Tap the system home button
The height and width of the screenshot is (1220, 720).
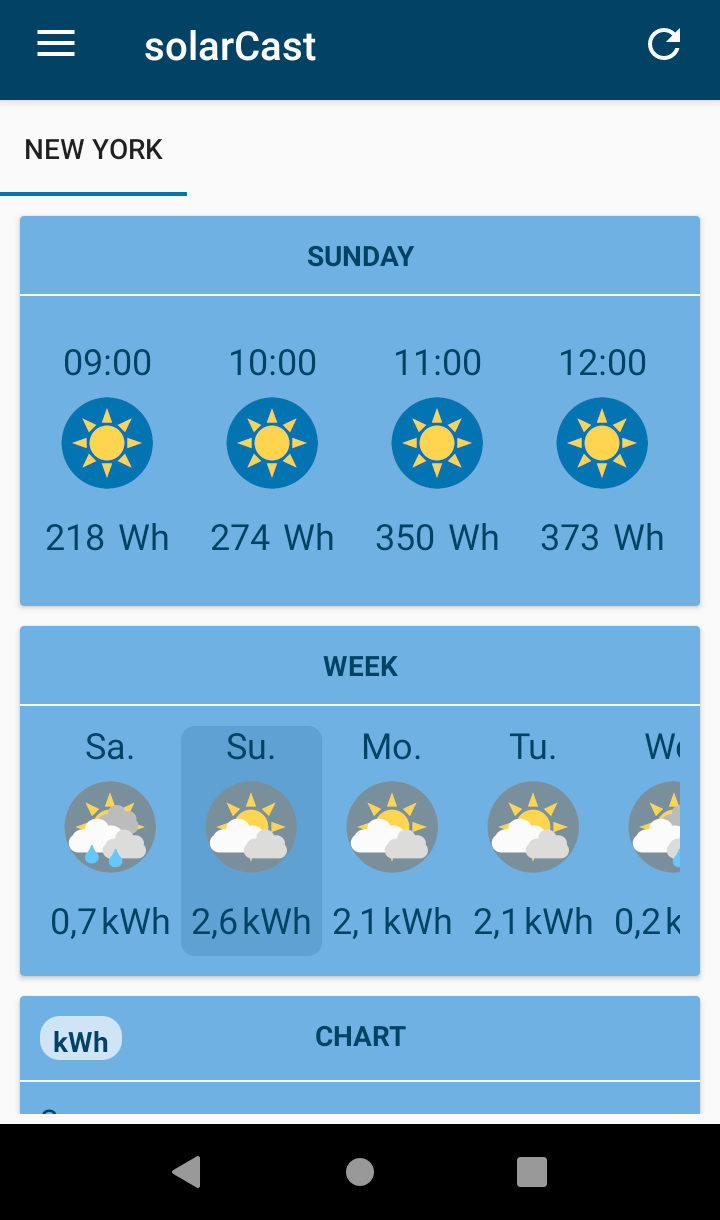coord(360,1171)
